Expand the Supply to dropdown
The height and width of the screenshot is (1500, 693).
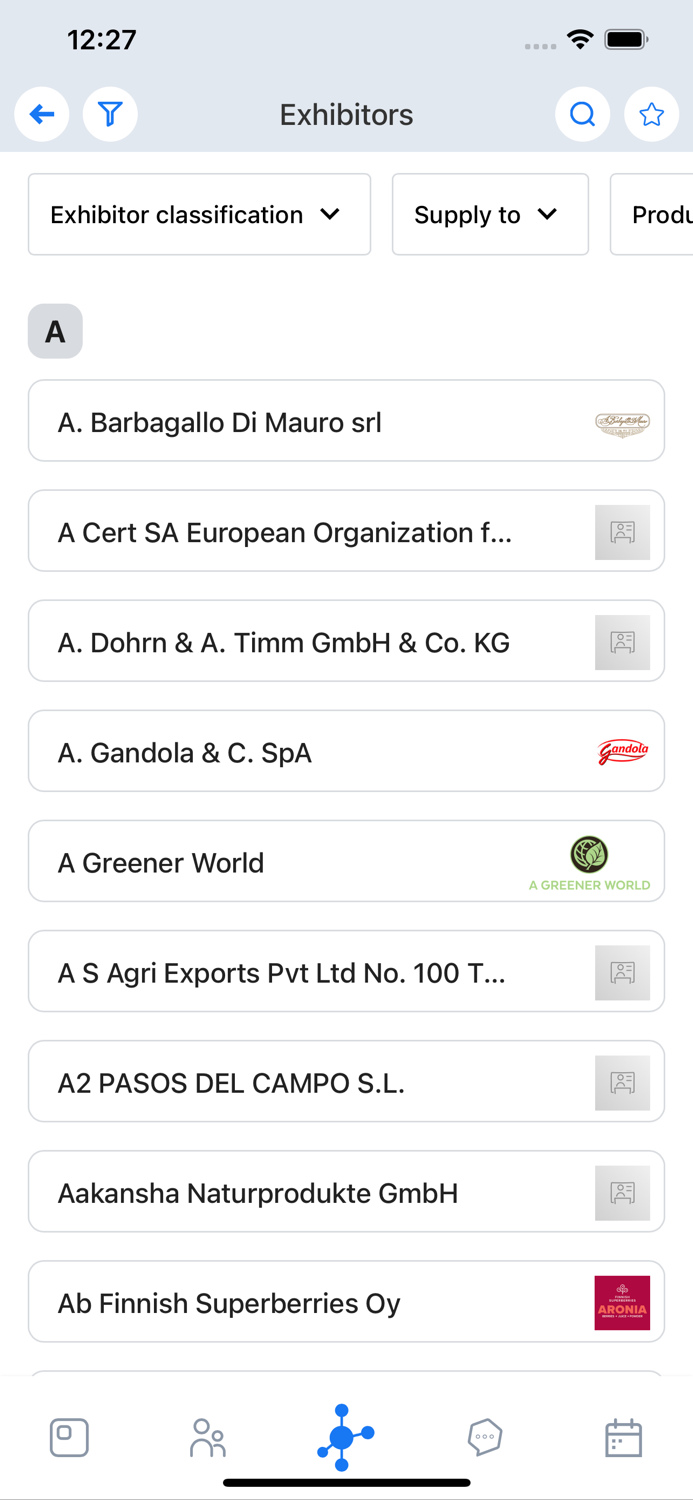[490, 215]
